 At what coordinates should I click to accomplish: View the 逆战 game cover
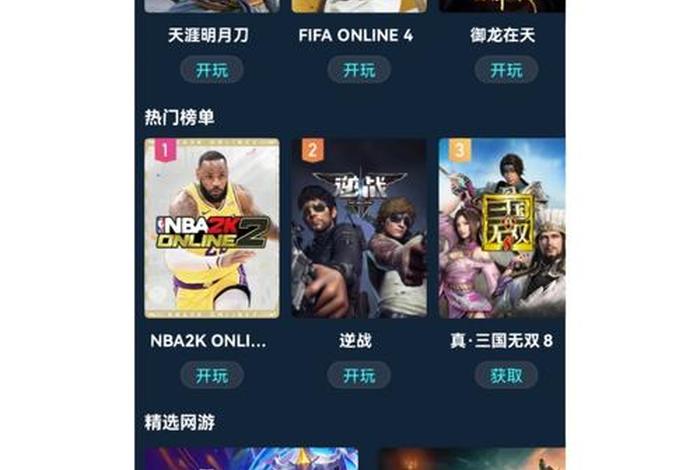[x=358, y=228]
